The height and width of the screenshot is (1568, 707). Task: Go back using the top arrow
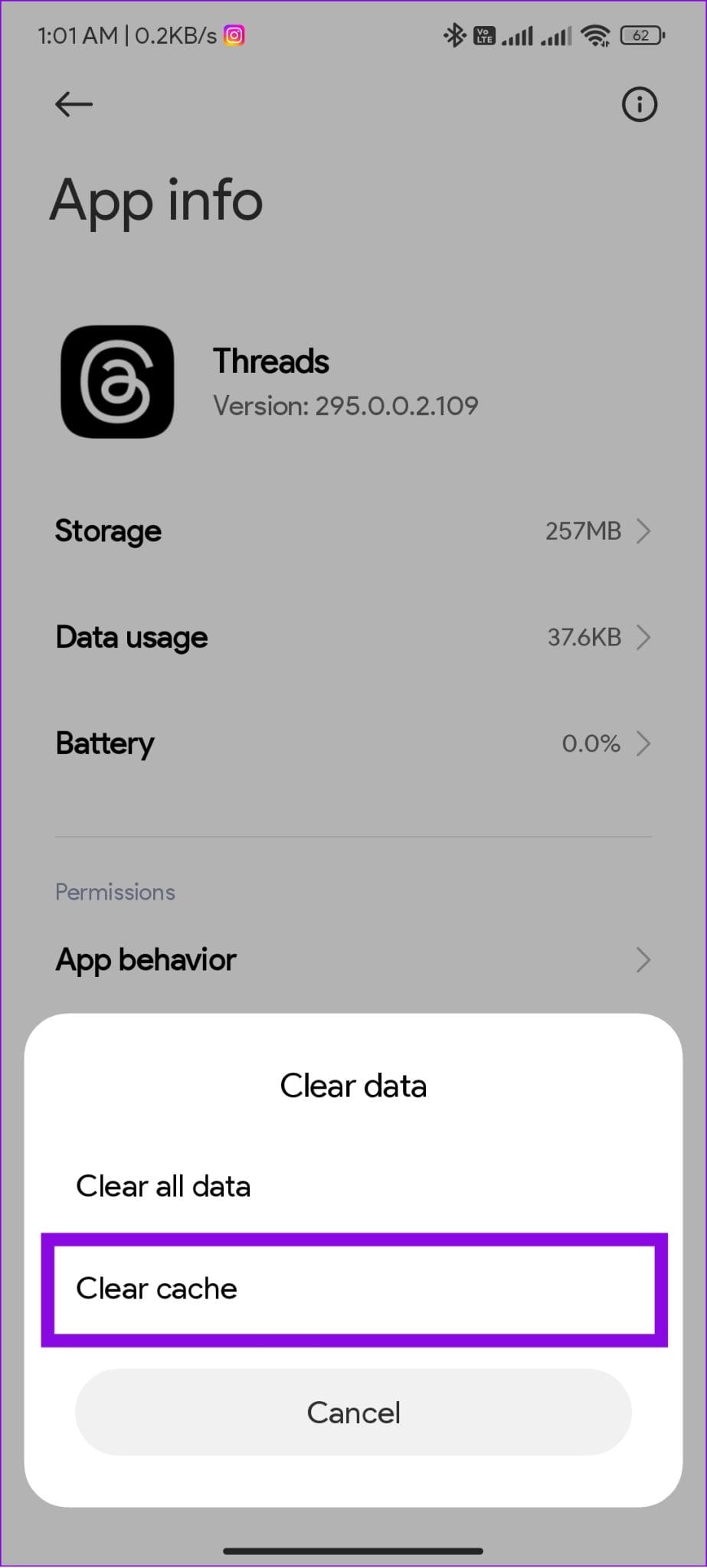(74, 104)
